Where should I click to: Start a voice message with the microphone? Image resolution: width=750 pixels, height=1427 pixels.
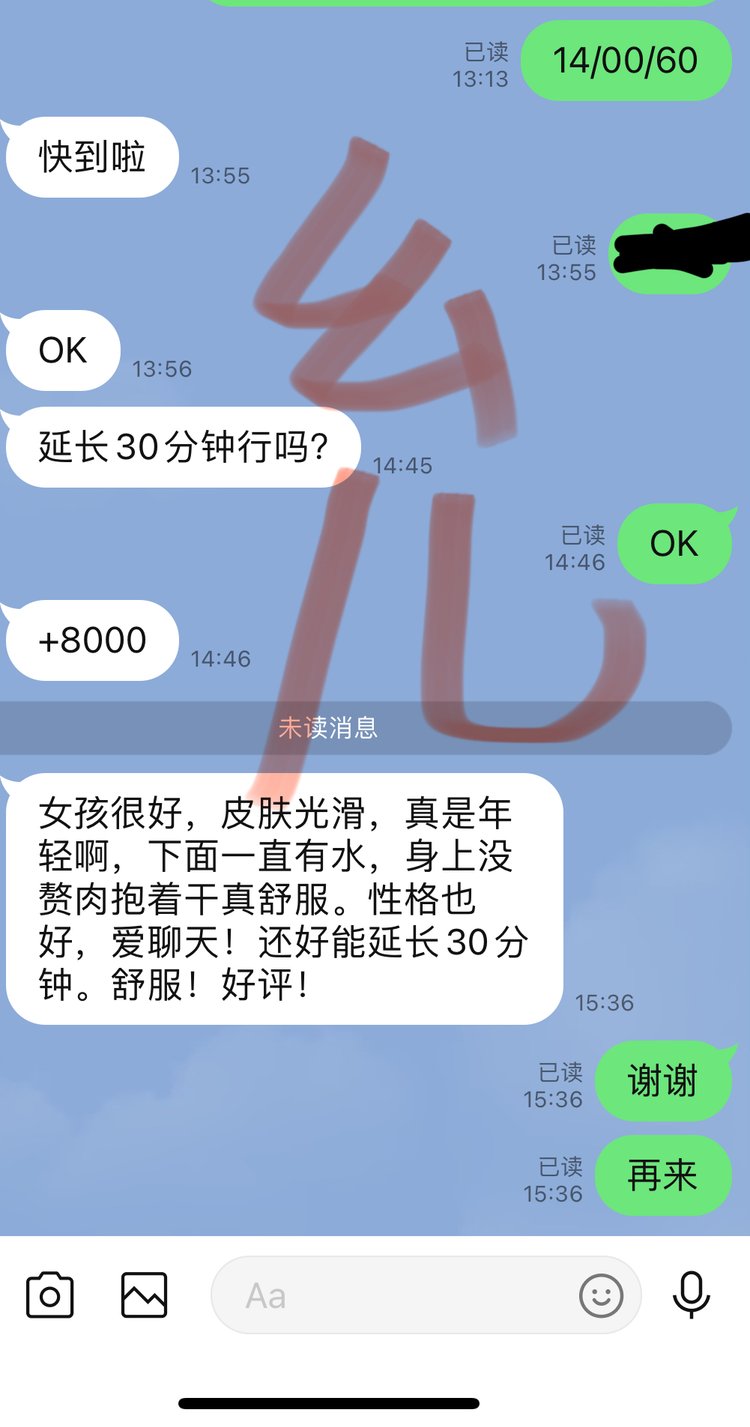coord(691,1295)
